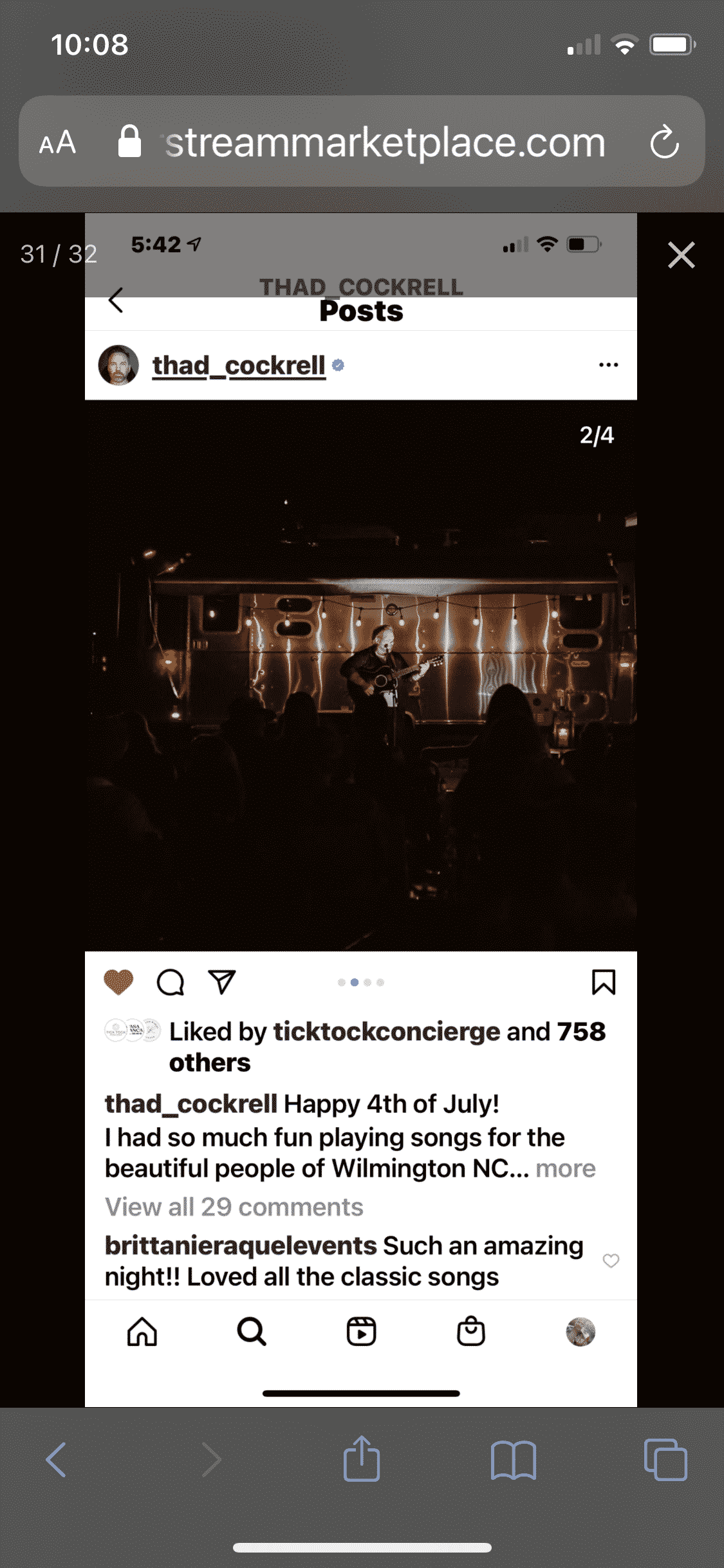Open Safari bookmarks

[513, 1460]
